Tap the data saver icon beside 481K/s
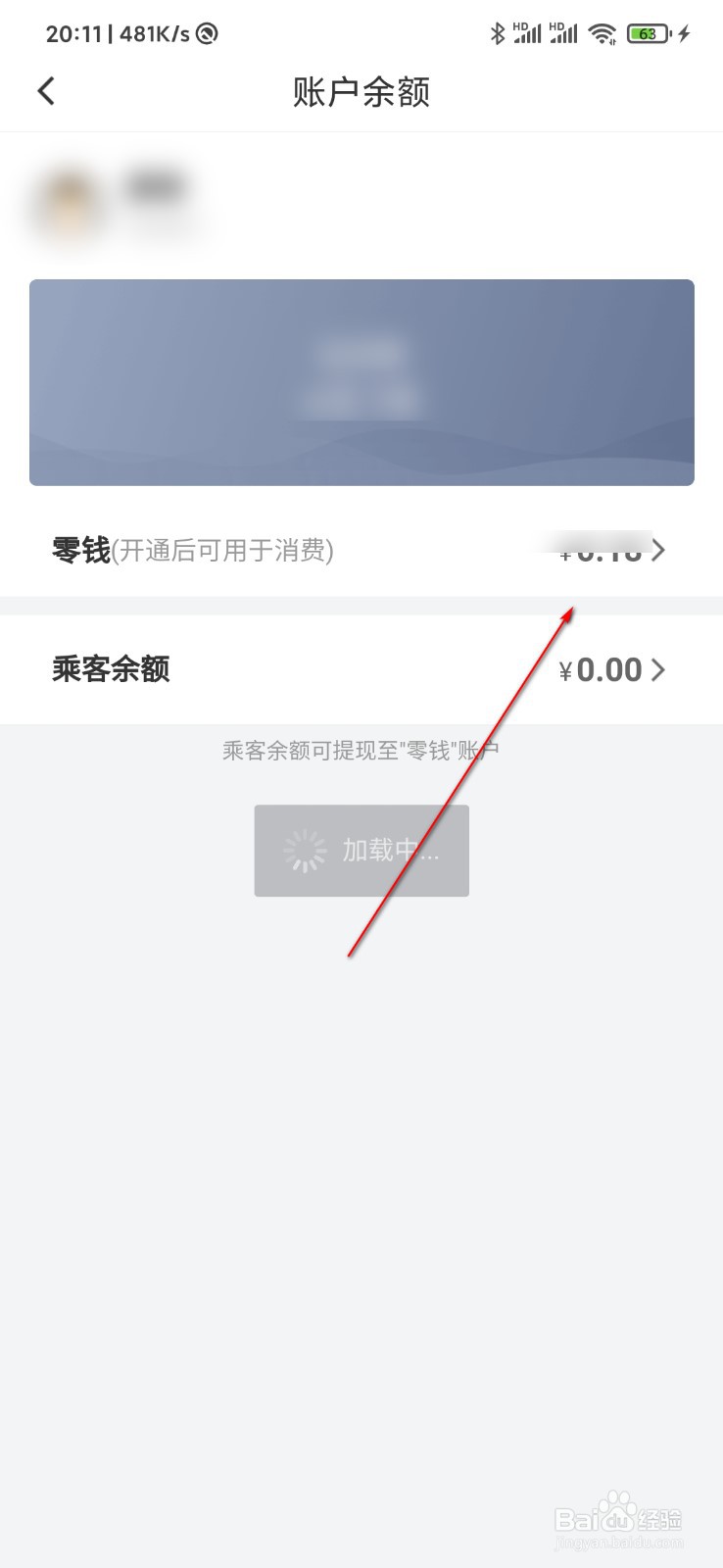 coord(205,32)
